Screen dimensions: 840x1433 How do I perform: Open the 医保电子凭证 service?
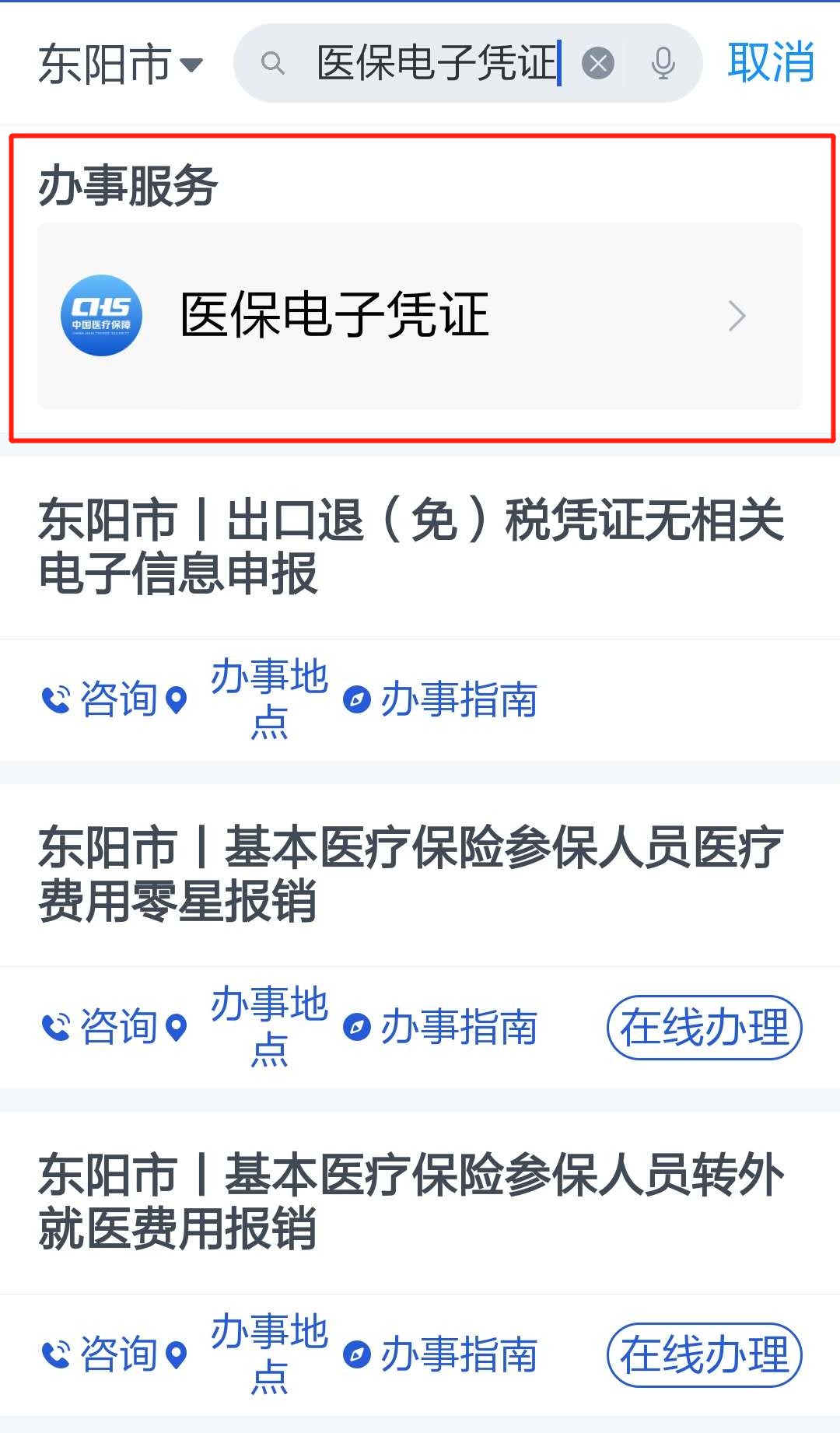(420, 316)
